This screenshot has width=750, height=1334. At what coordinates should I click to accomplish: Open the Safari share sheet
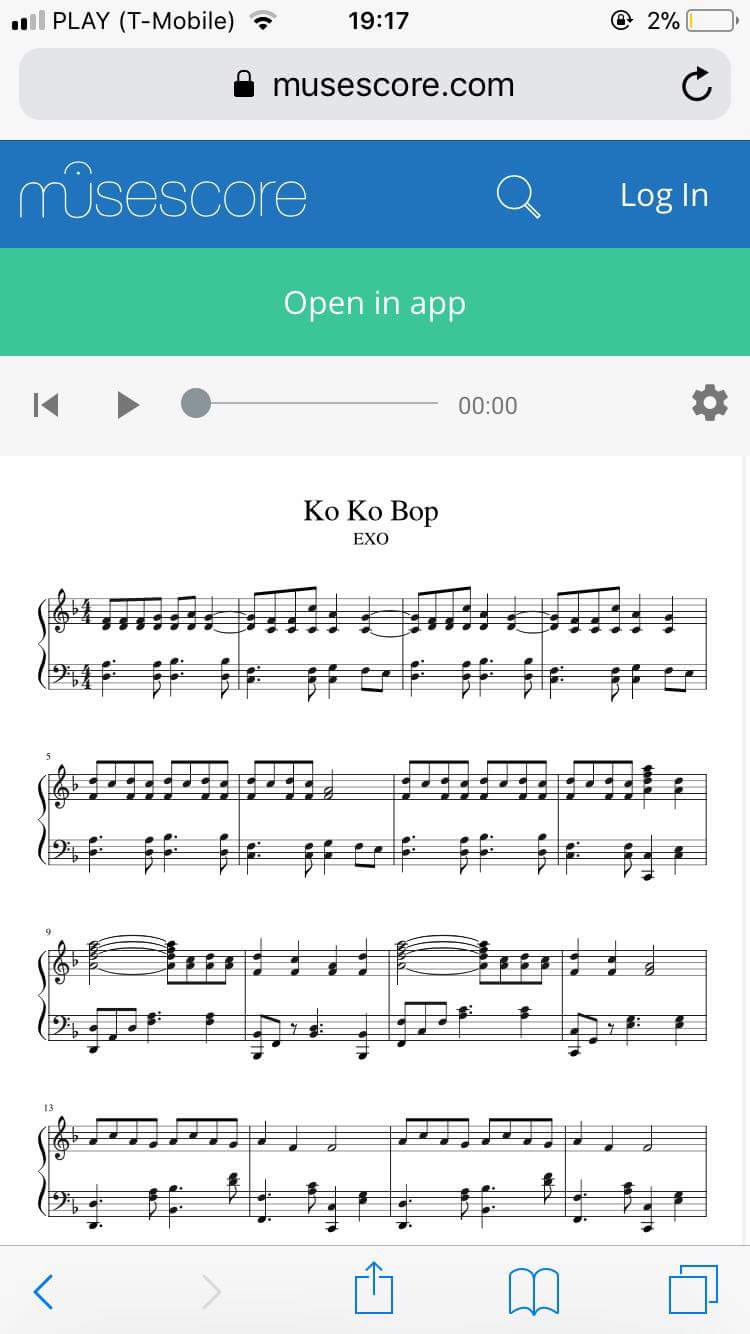coord(374,1290)
